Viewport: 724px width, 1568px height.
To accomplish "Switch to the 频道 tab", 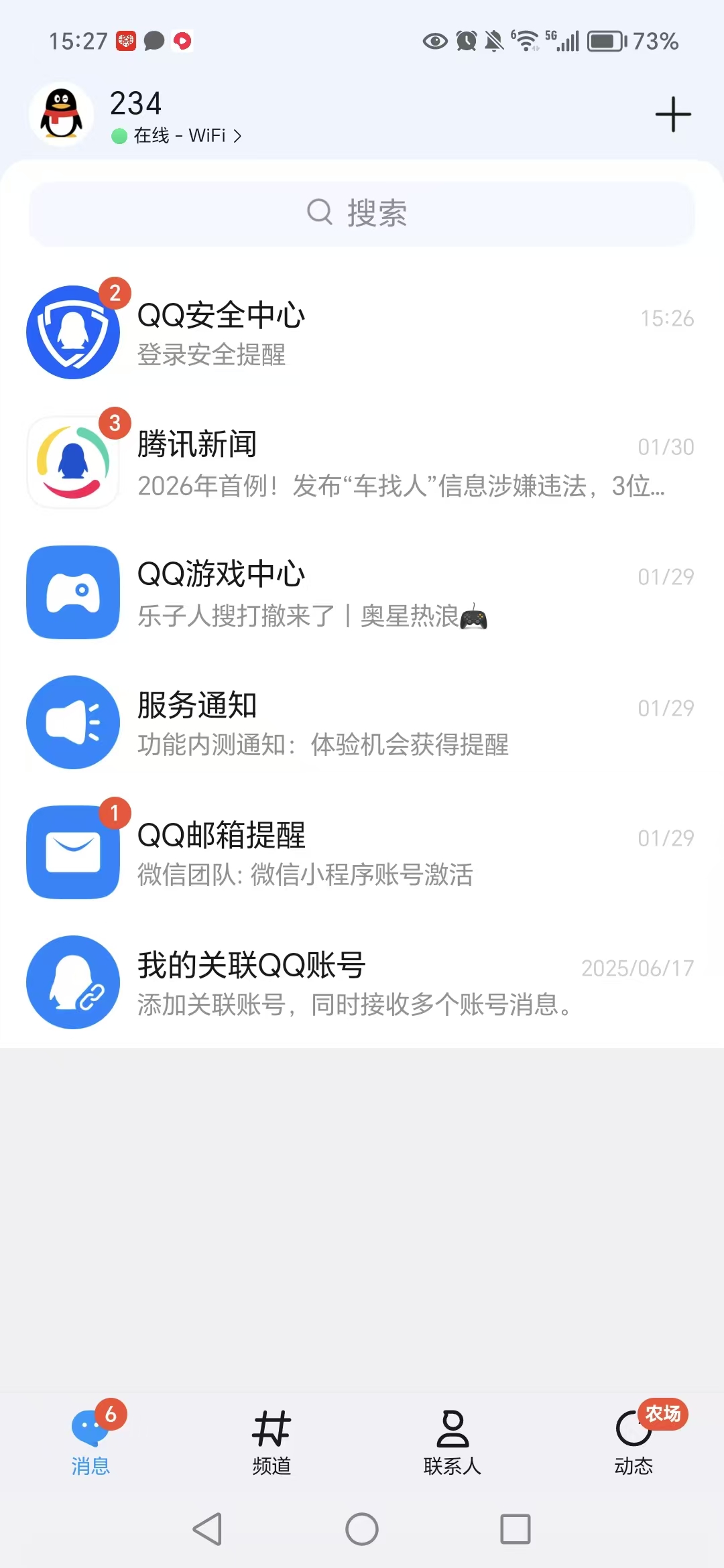I will (271, 1439).
